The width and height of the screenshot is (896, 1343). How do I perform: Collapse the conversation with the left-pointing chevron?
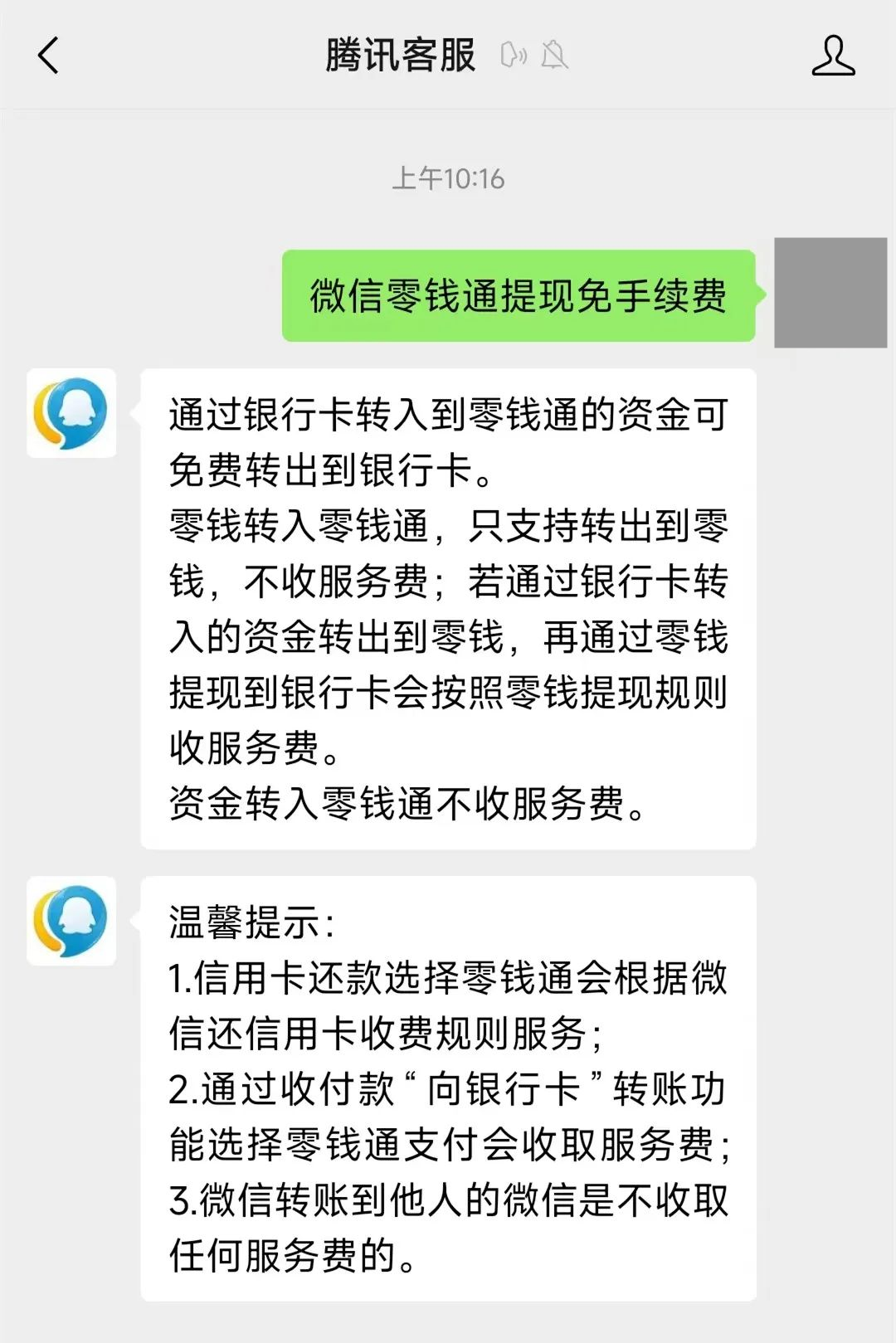(47, 56)
